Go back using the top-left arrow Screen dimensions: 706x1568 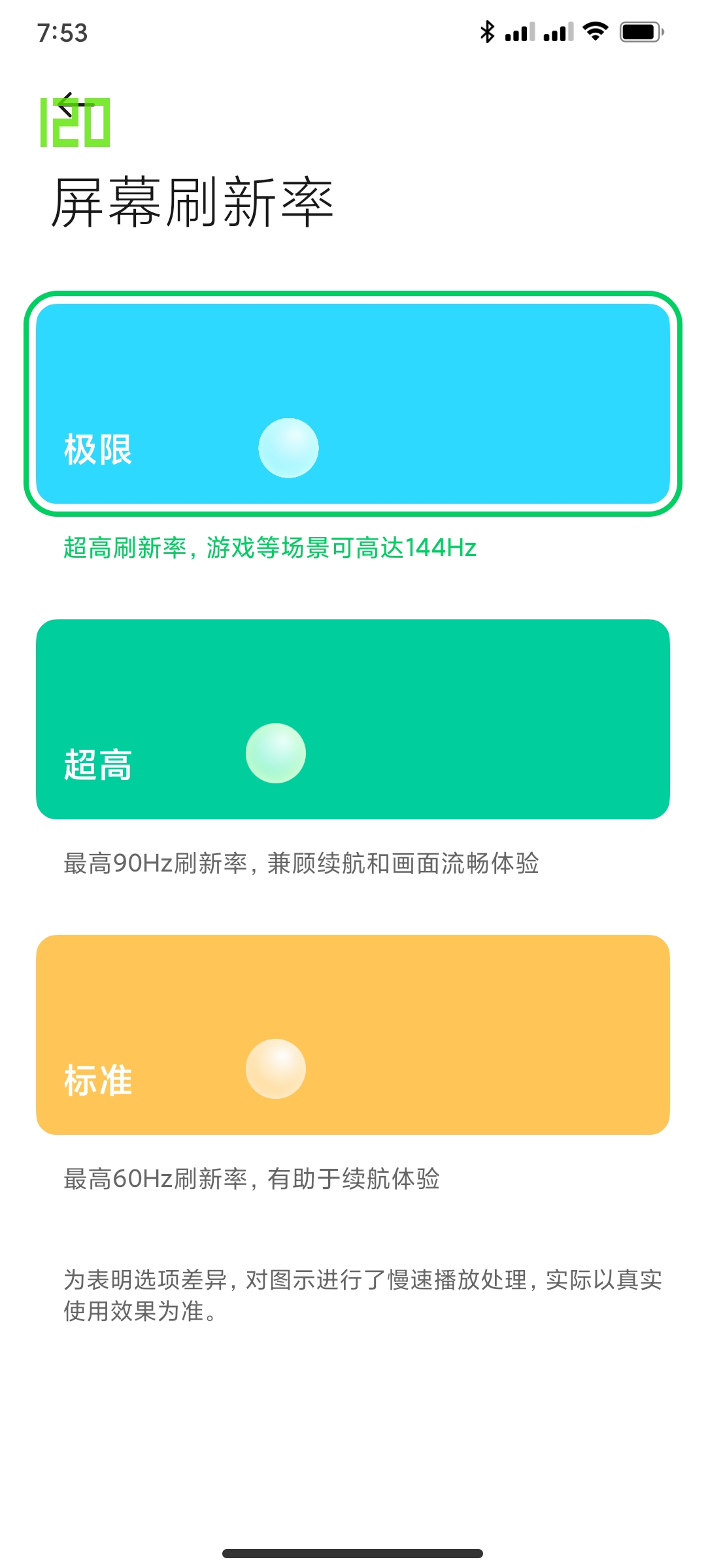(73, 106)
